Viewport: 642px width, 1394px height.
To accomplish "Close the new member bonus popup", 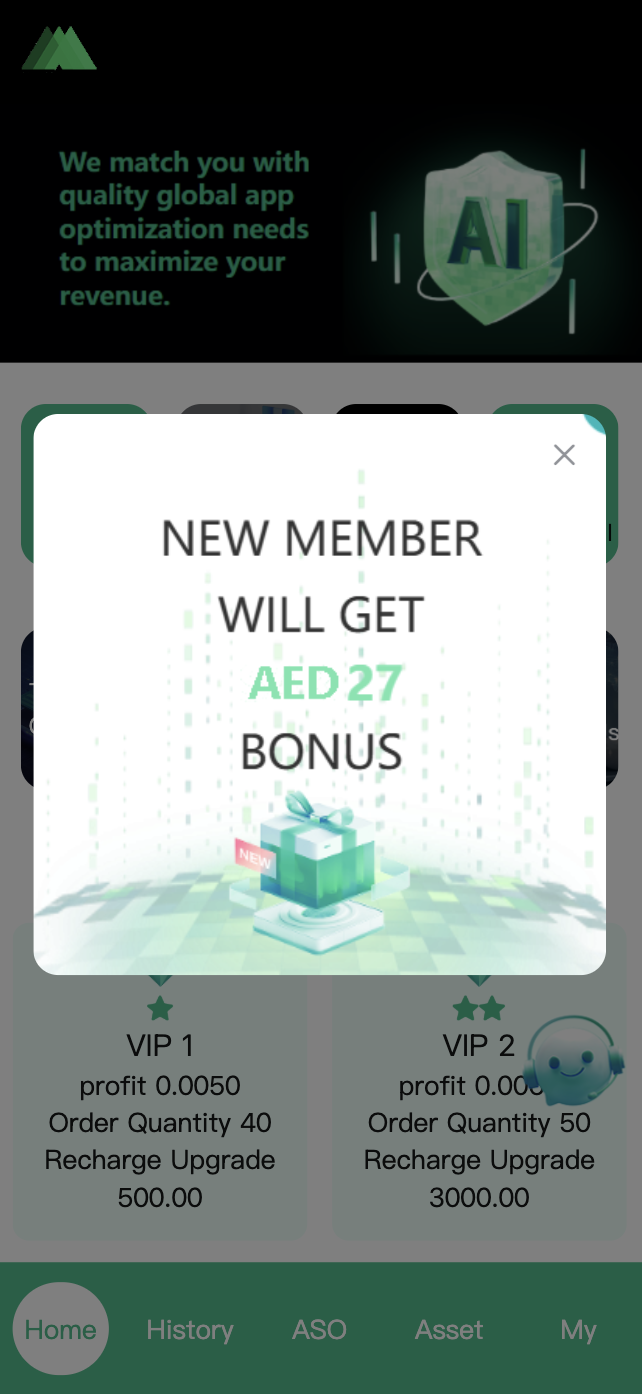I will coord(564,455).
